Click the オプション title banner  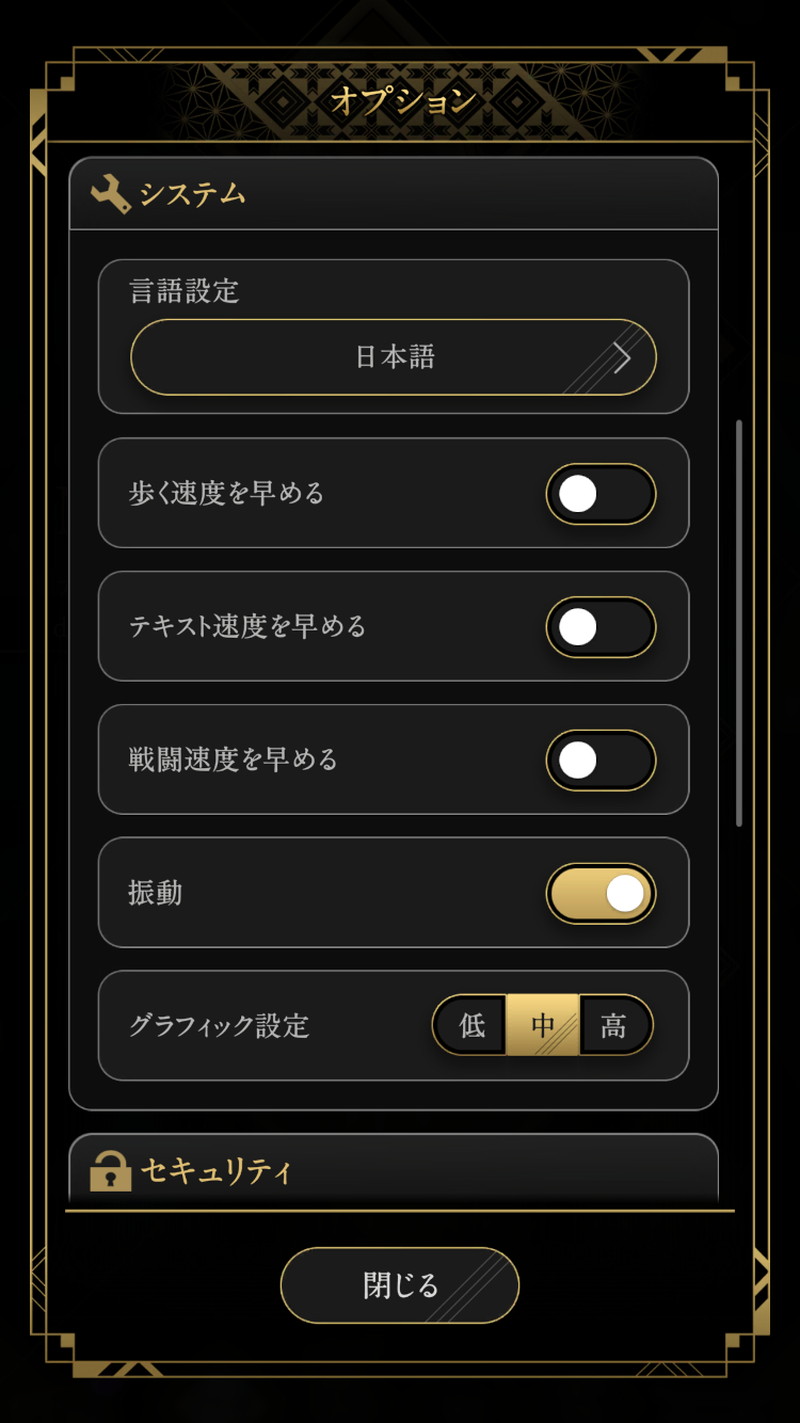[400, 100]
